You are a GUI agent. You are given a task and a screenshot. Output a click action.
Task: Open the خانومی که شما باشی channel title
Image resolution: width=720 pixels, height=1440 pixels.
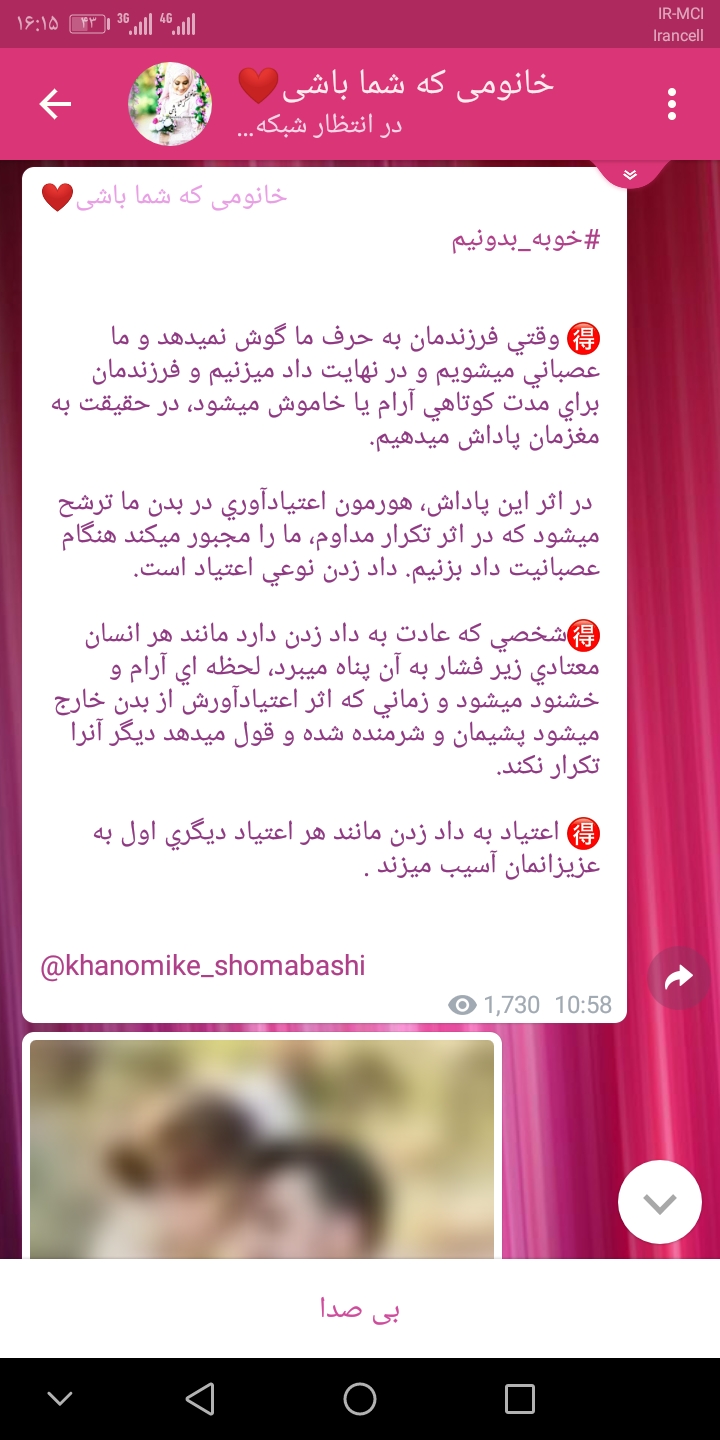395,85
